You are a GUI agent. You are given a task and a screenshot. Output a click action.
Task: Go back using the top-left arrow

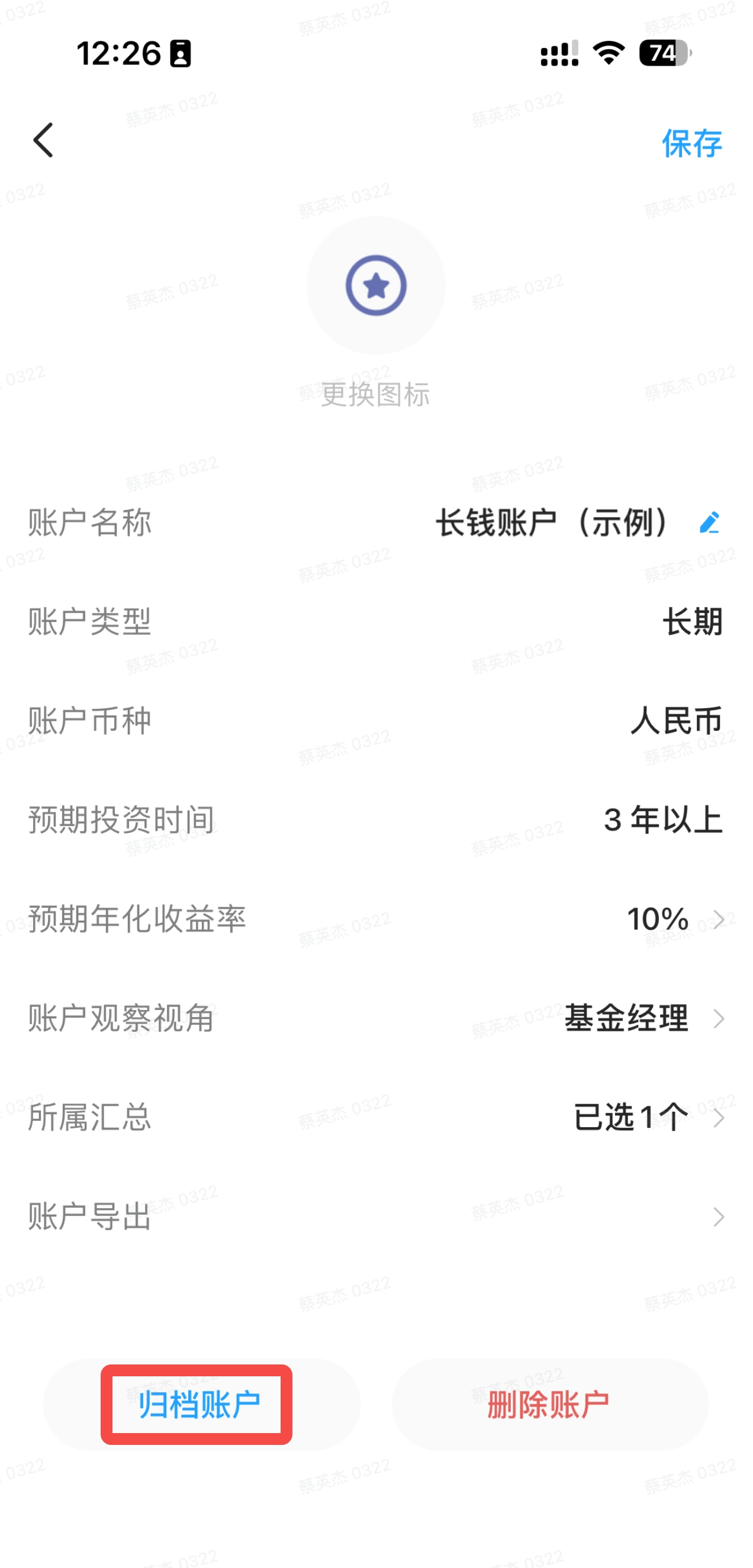pyautogui.click(x=43, y=140)
